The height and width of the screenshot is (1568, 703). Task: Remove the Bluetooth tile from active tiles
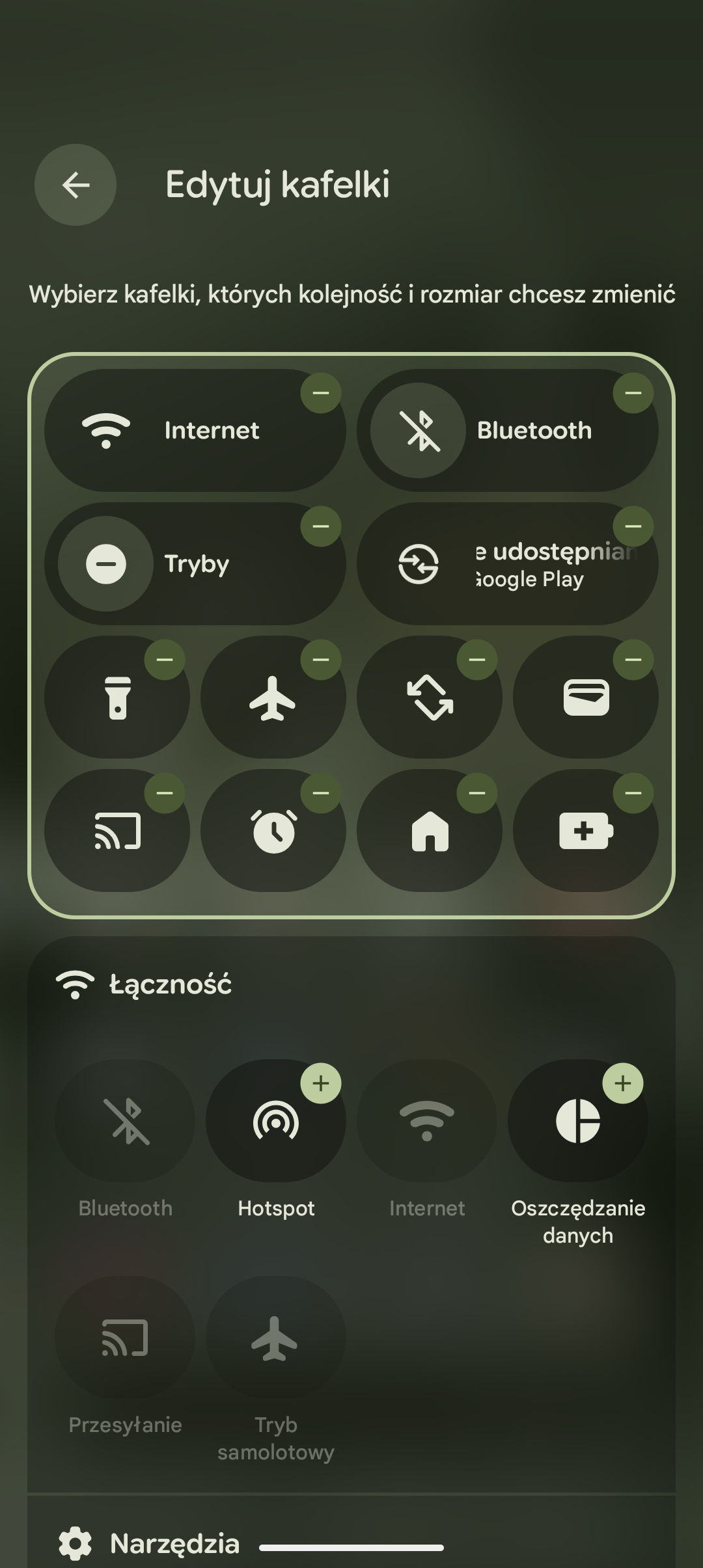[633, 393]
